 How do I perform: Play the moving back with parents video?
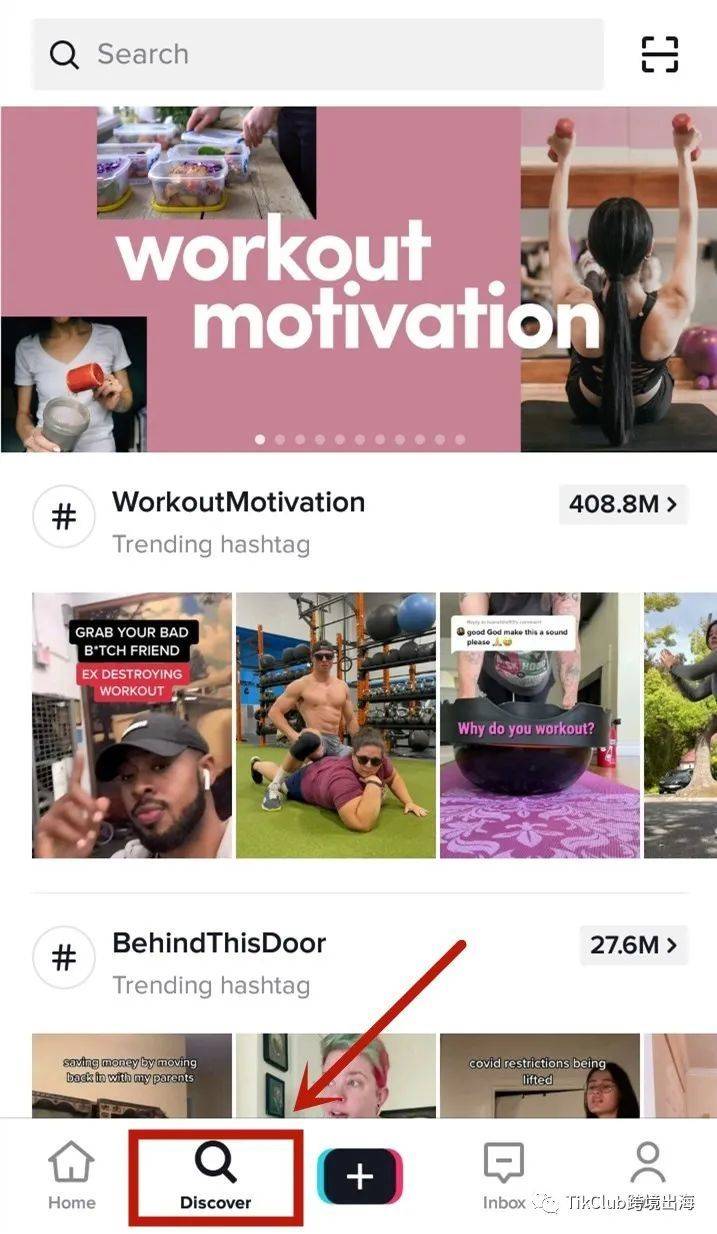132,1075
